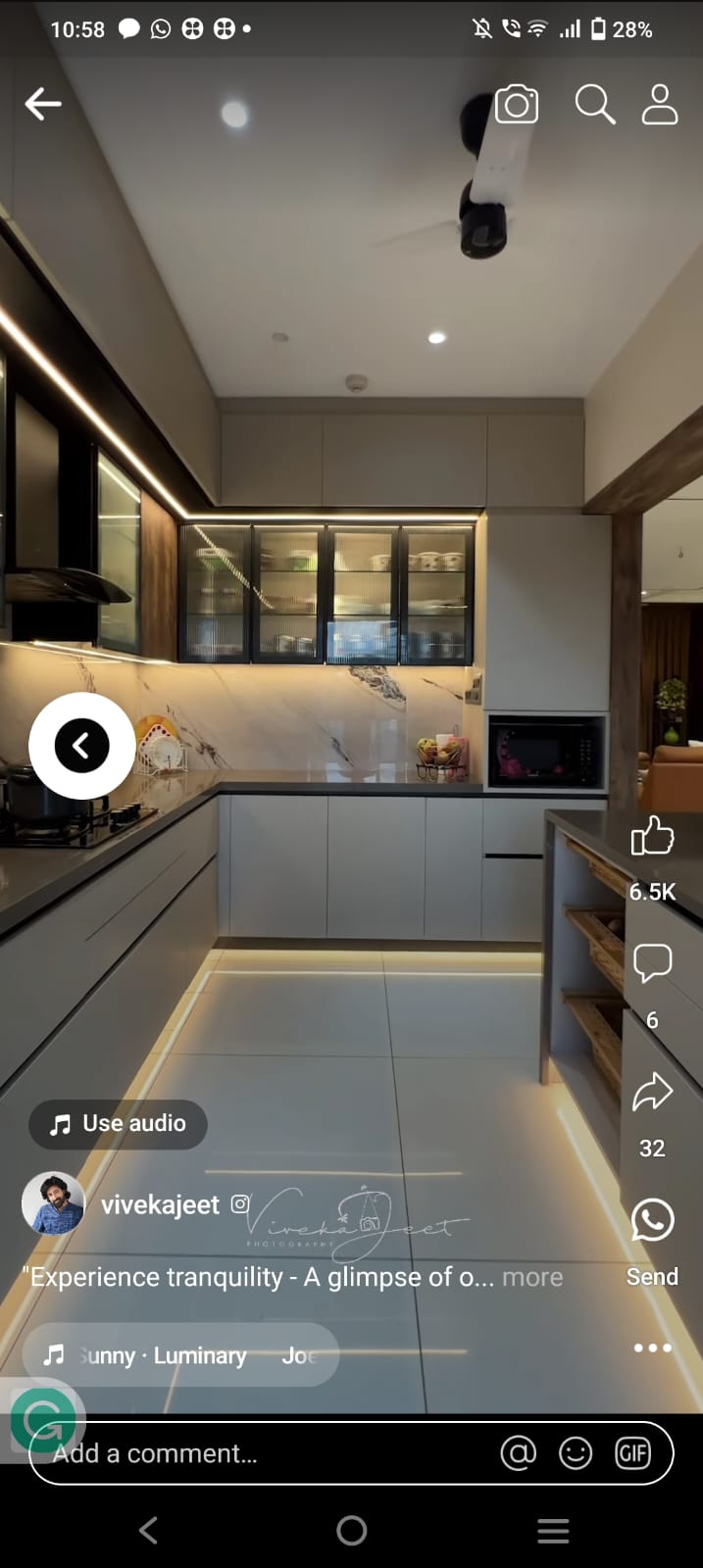Tap the floating round back chevron button
703x1568 pixels.
pos(82,746)
